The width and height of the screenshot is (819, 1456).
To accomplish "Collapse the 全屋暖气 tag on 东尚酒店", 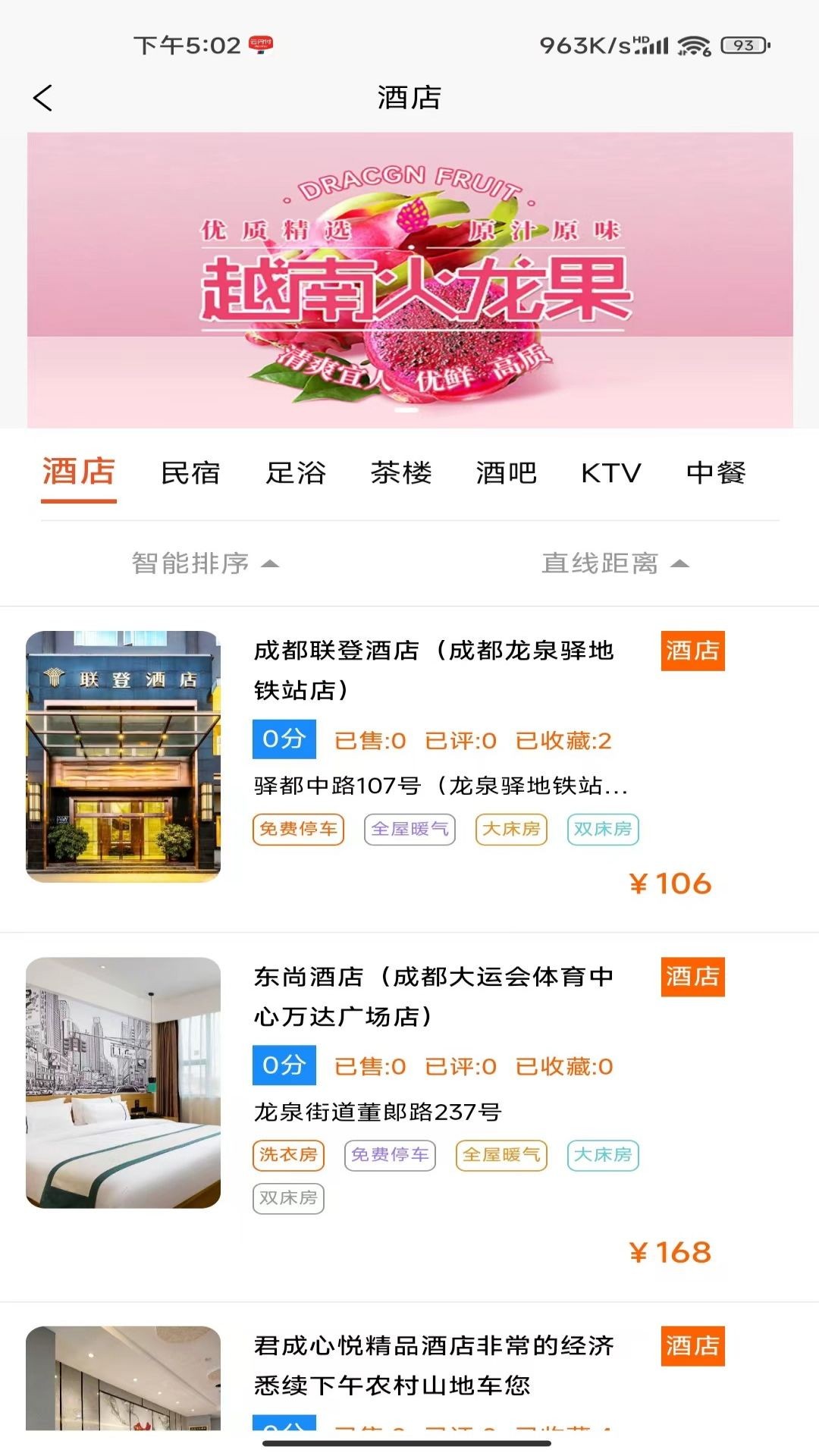I will (500, 1156).
